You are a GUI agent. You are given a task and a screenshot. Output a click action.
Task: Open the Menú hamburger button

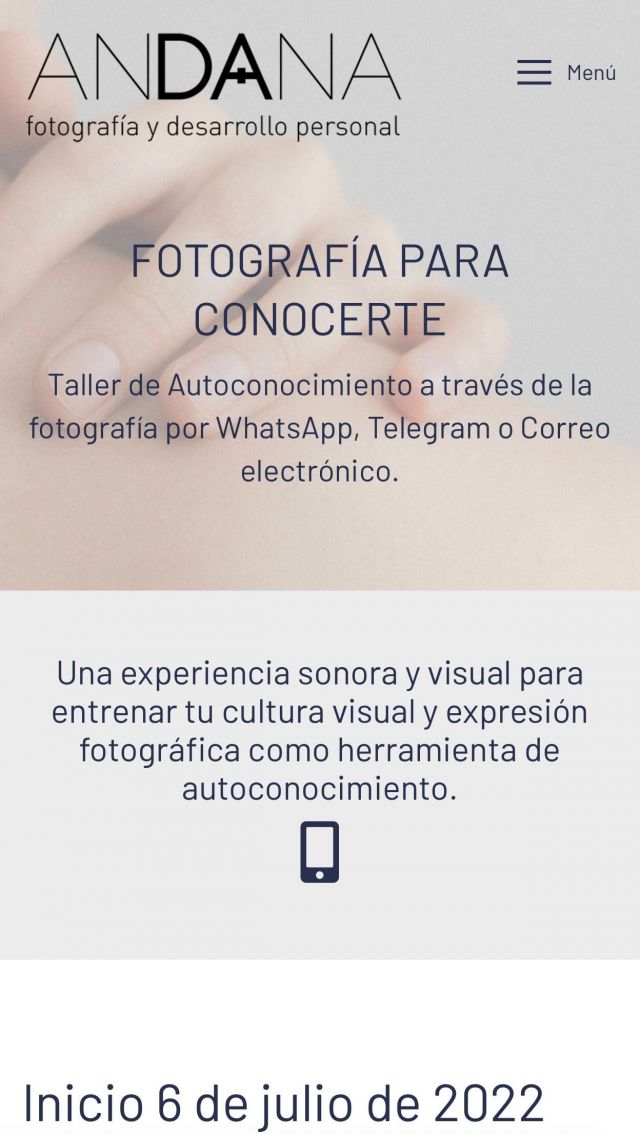point(565,73)
